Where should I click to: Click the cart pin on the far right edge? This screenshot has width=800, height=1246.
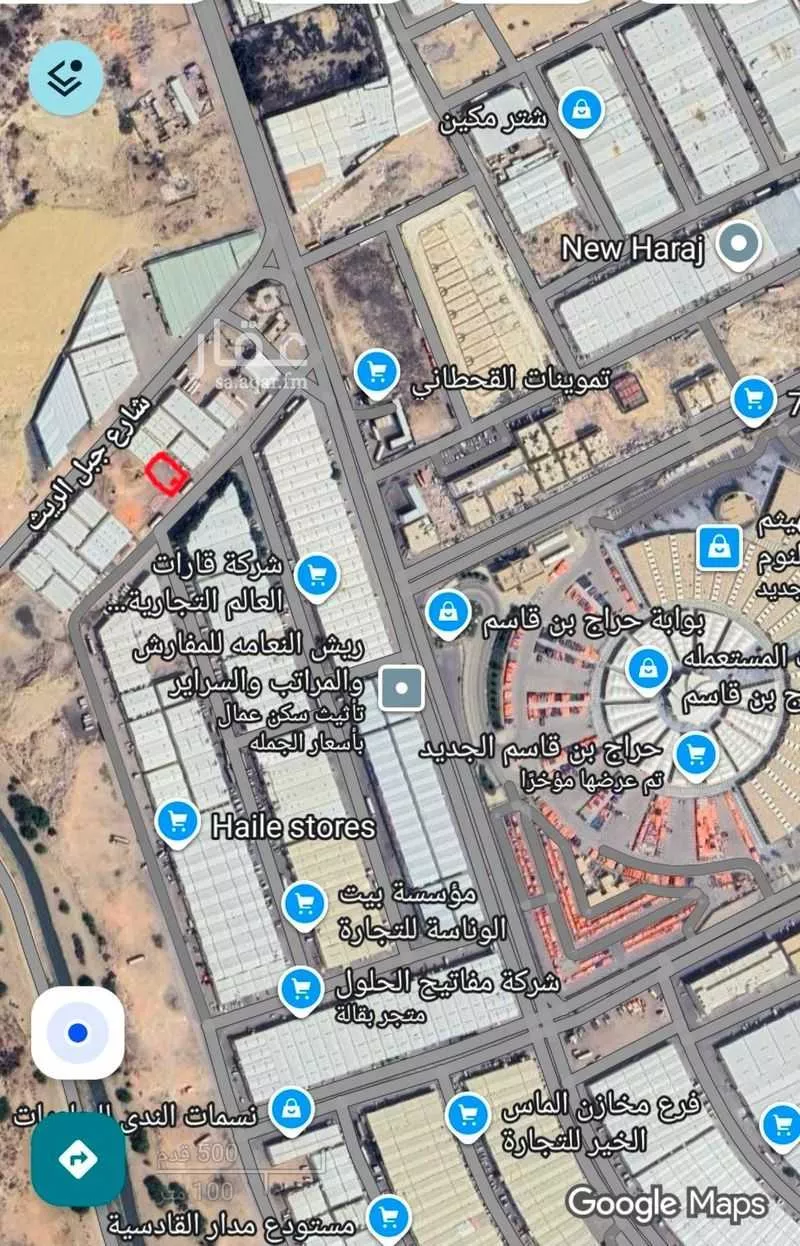752,396
